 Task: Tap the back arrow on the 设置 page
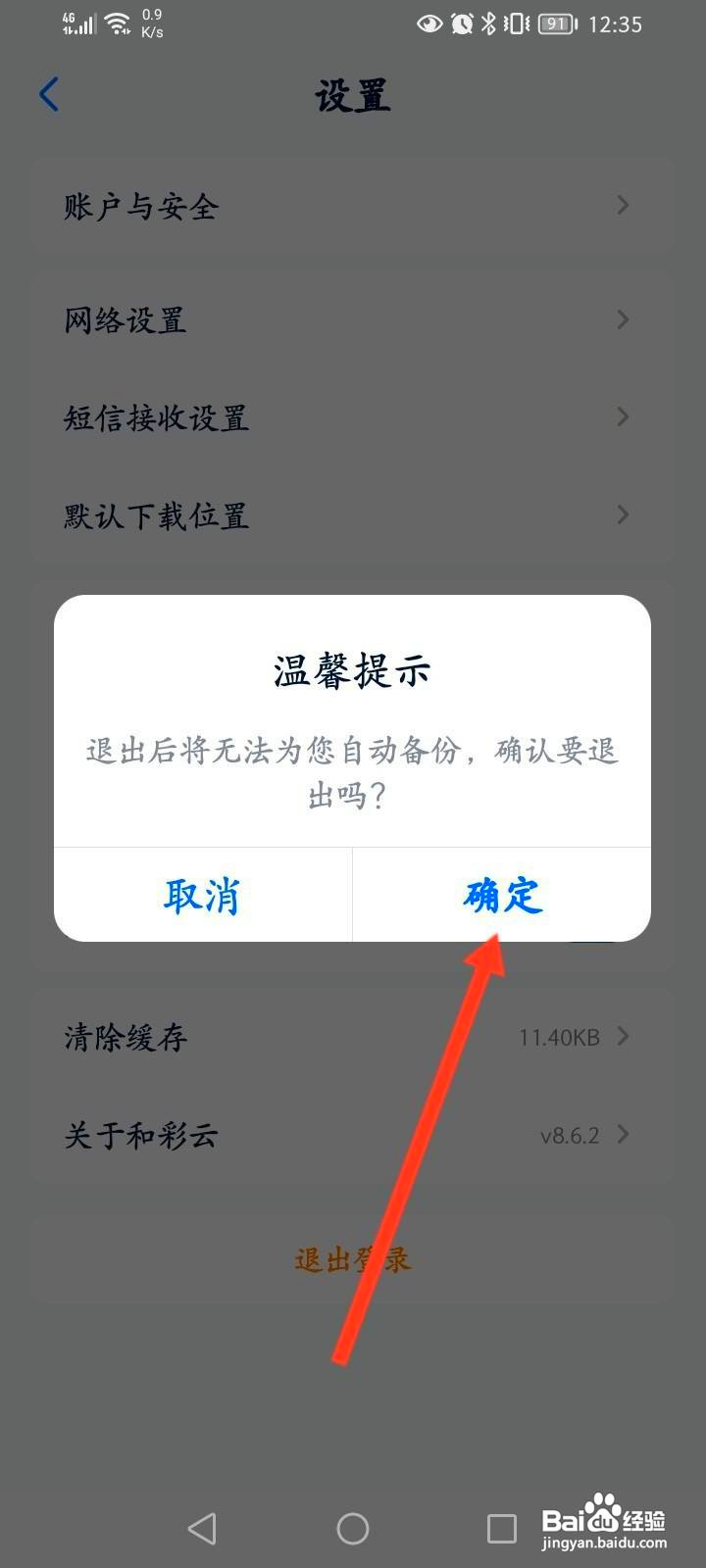pos(49,94)
